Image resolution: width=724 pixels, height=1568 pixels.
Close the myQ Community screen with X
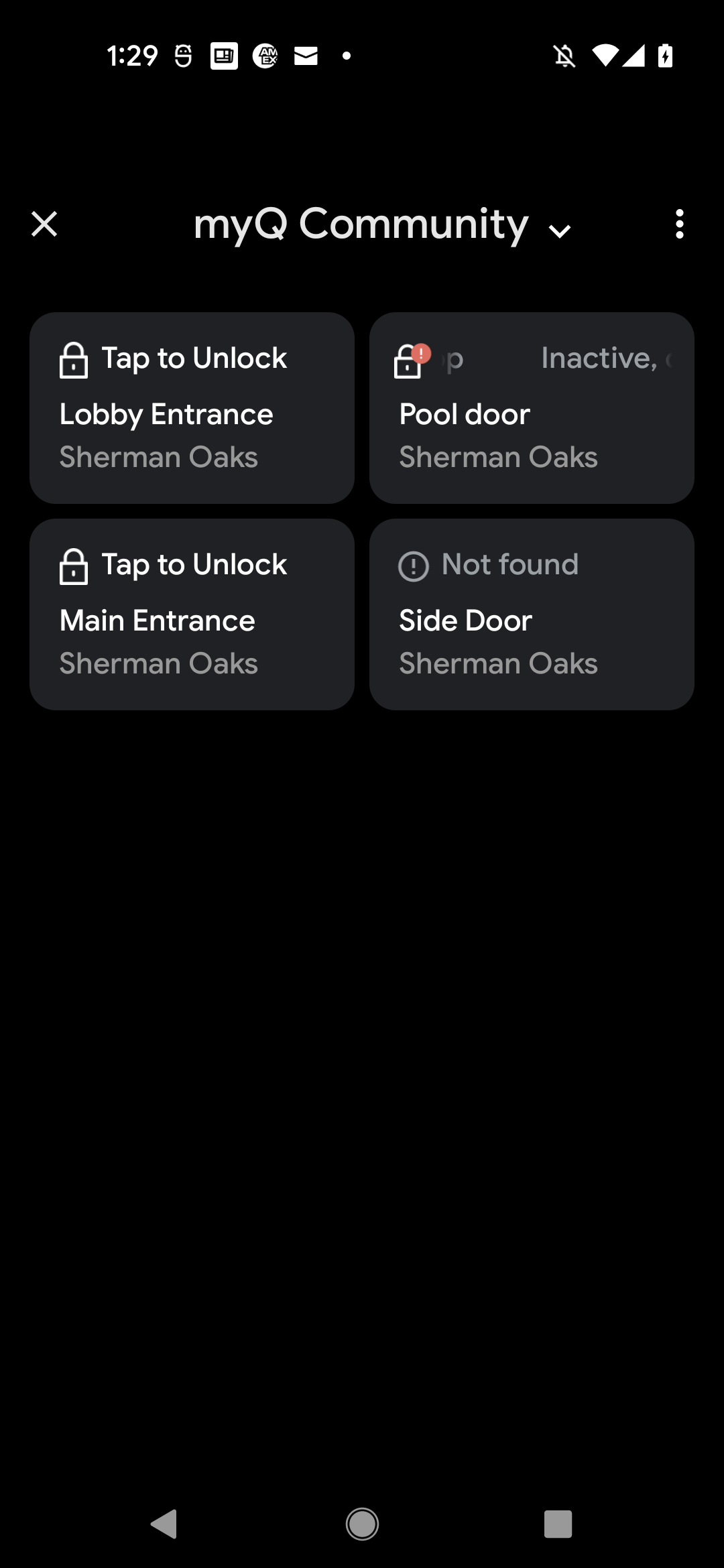point(44,224)
